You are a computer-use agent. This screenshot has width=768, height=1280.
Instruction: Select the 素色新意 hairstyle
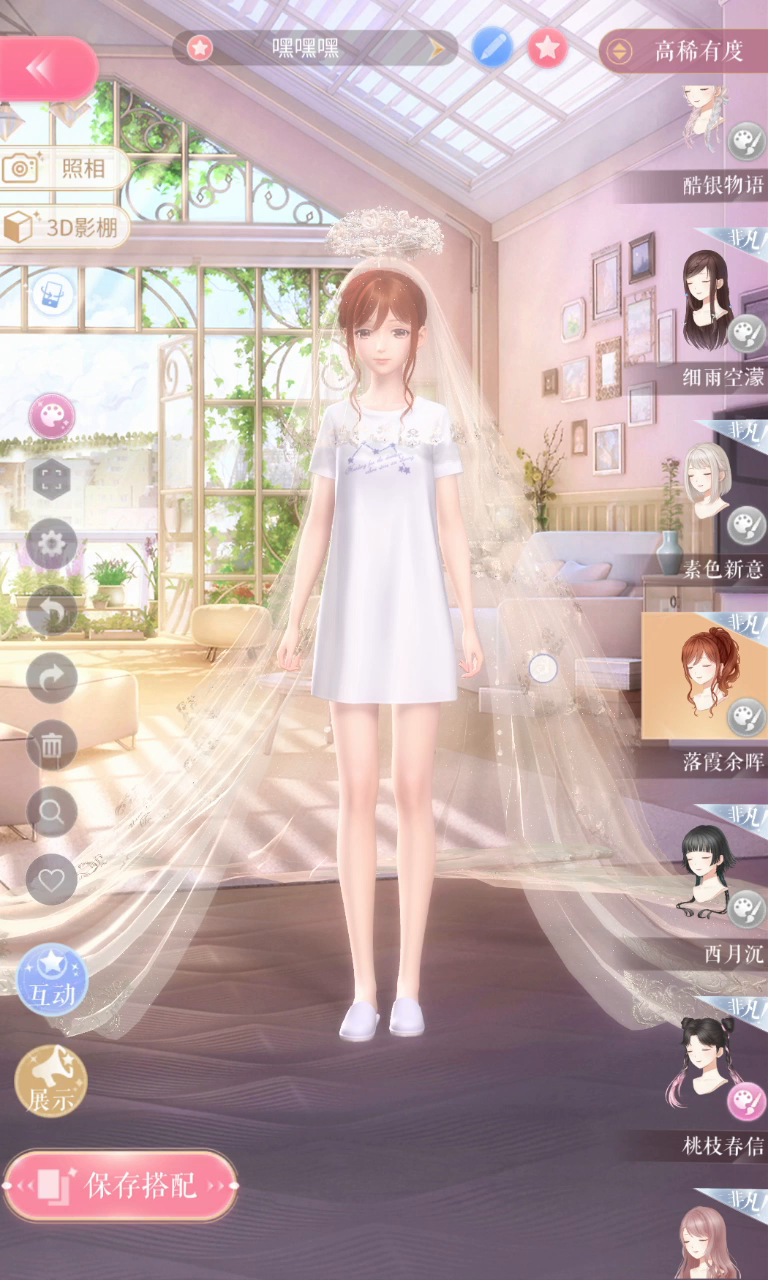pyautogui.click(x=705, y=504)
